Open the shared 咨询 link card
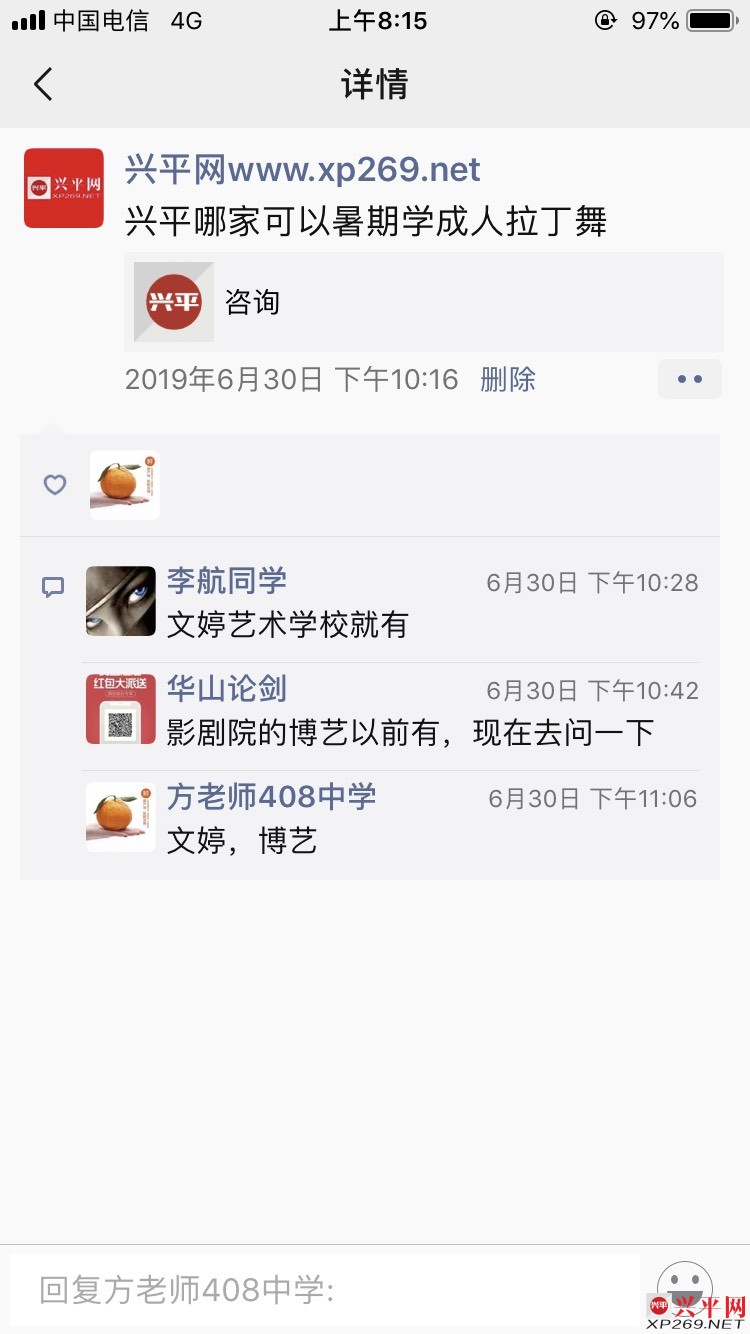The image size is (750, 1334). [x=423, y=302]
